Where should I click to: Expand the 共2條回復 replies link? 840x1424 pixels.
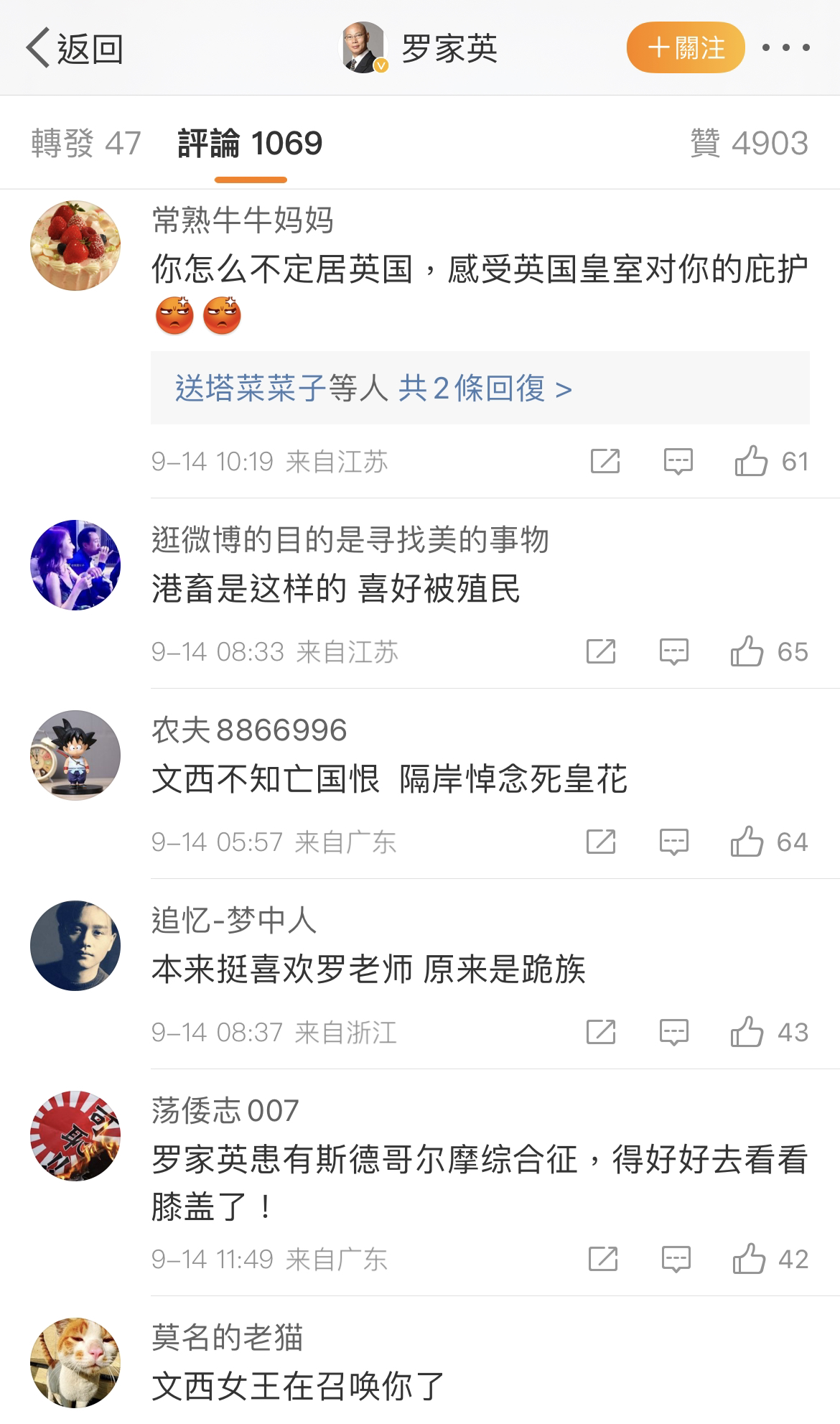click(485, 388)
